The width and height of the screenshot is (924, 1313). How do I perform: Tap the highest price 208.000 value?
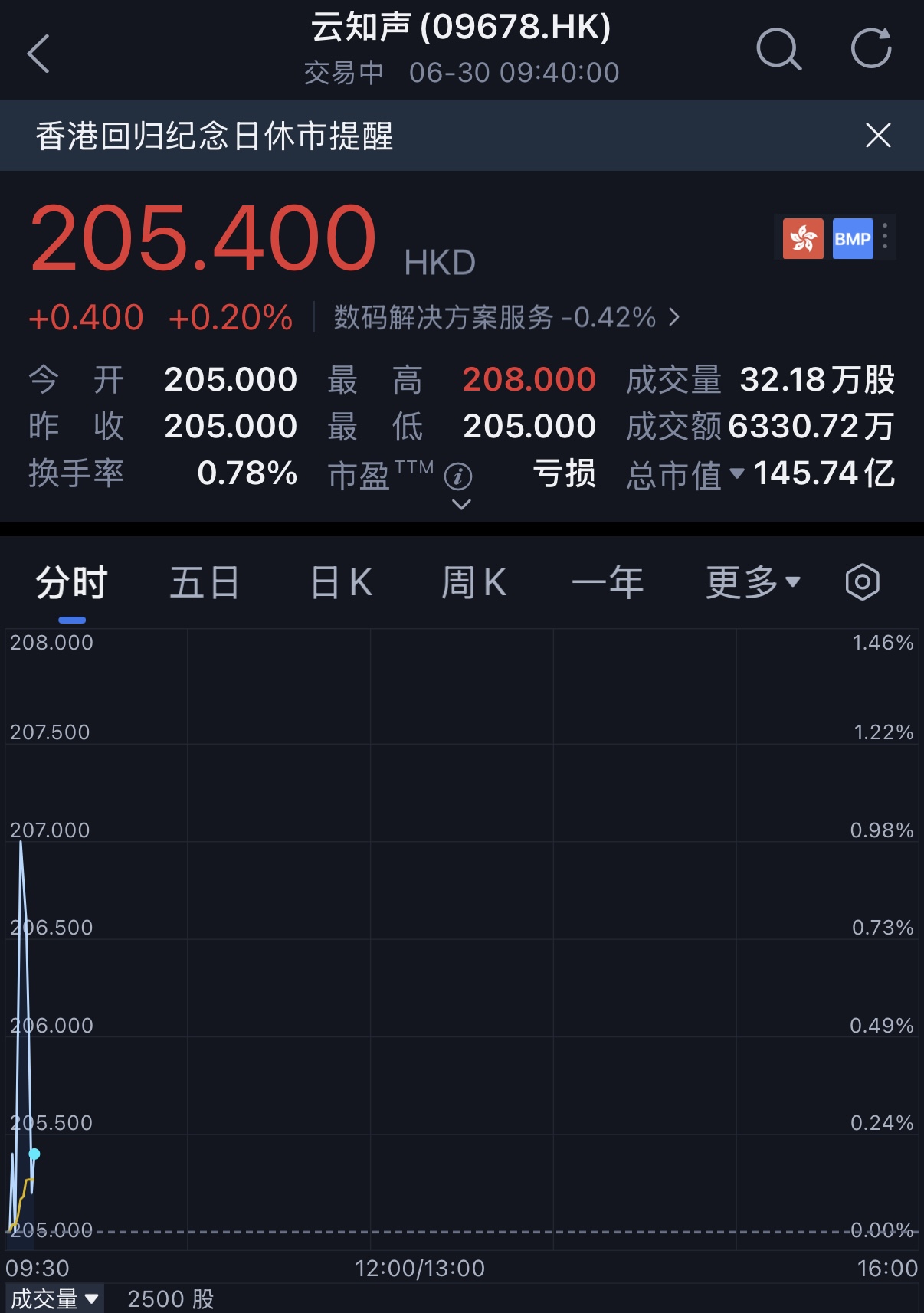(x=528, y=379)
